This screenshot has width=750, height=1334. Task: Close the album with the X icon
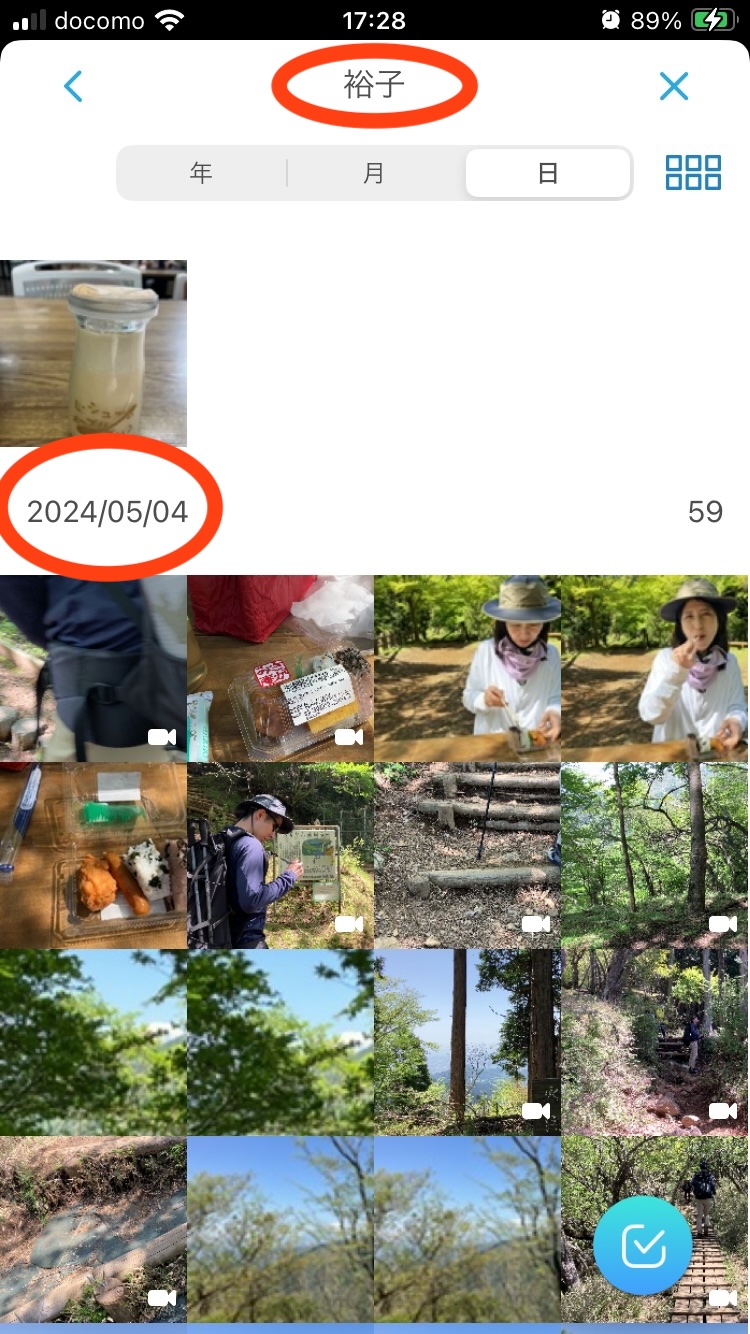[674, 87]
